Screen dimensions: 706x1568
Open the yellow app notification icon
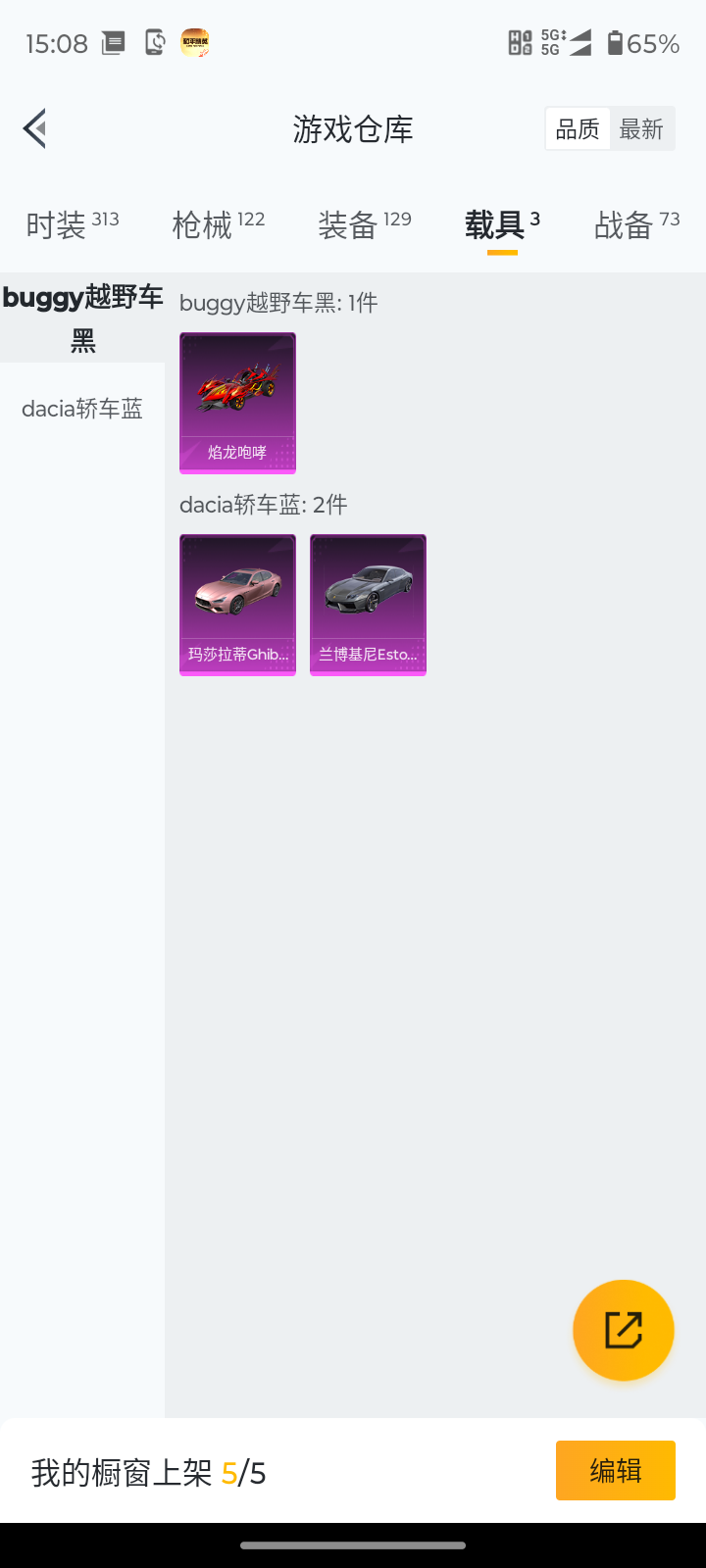click(x=194, y=43)
